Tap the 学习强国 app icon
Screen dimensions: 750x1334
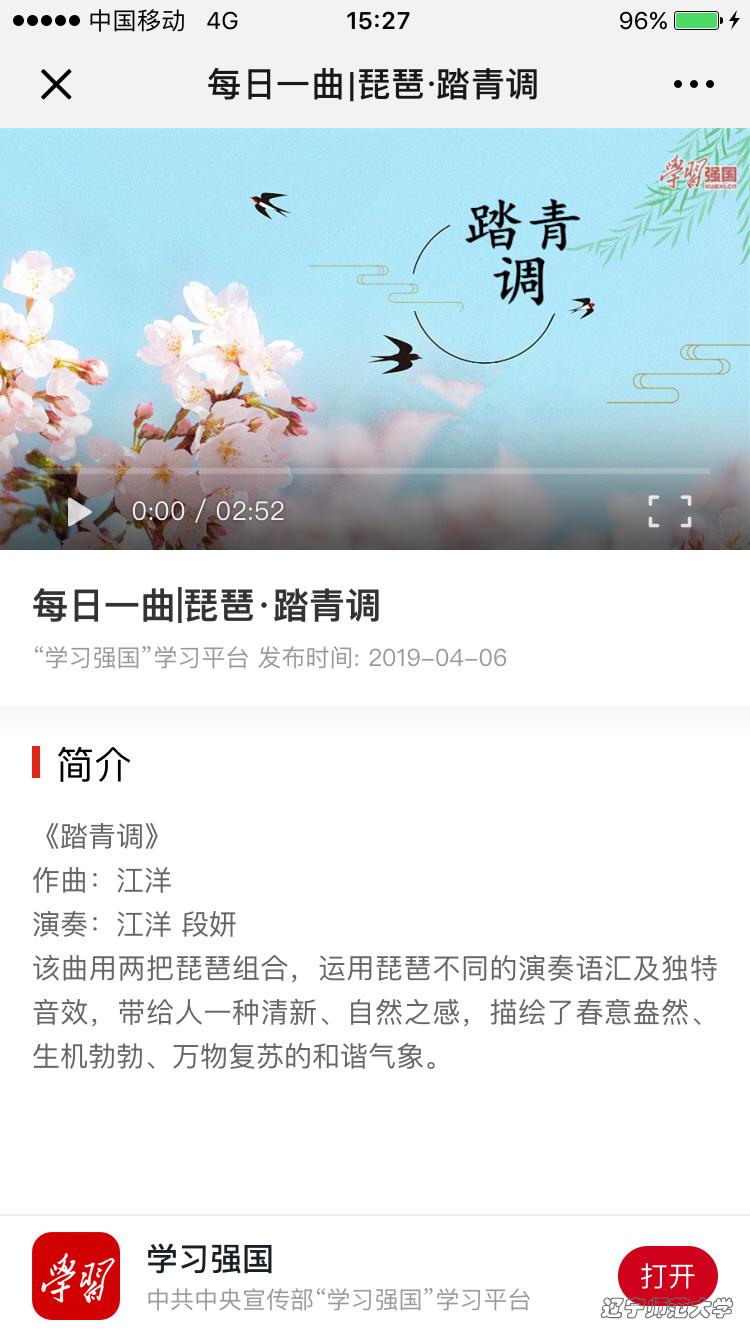click(76, 1276)
